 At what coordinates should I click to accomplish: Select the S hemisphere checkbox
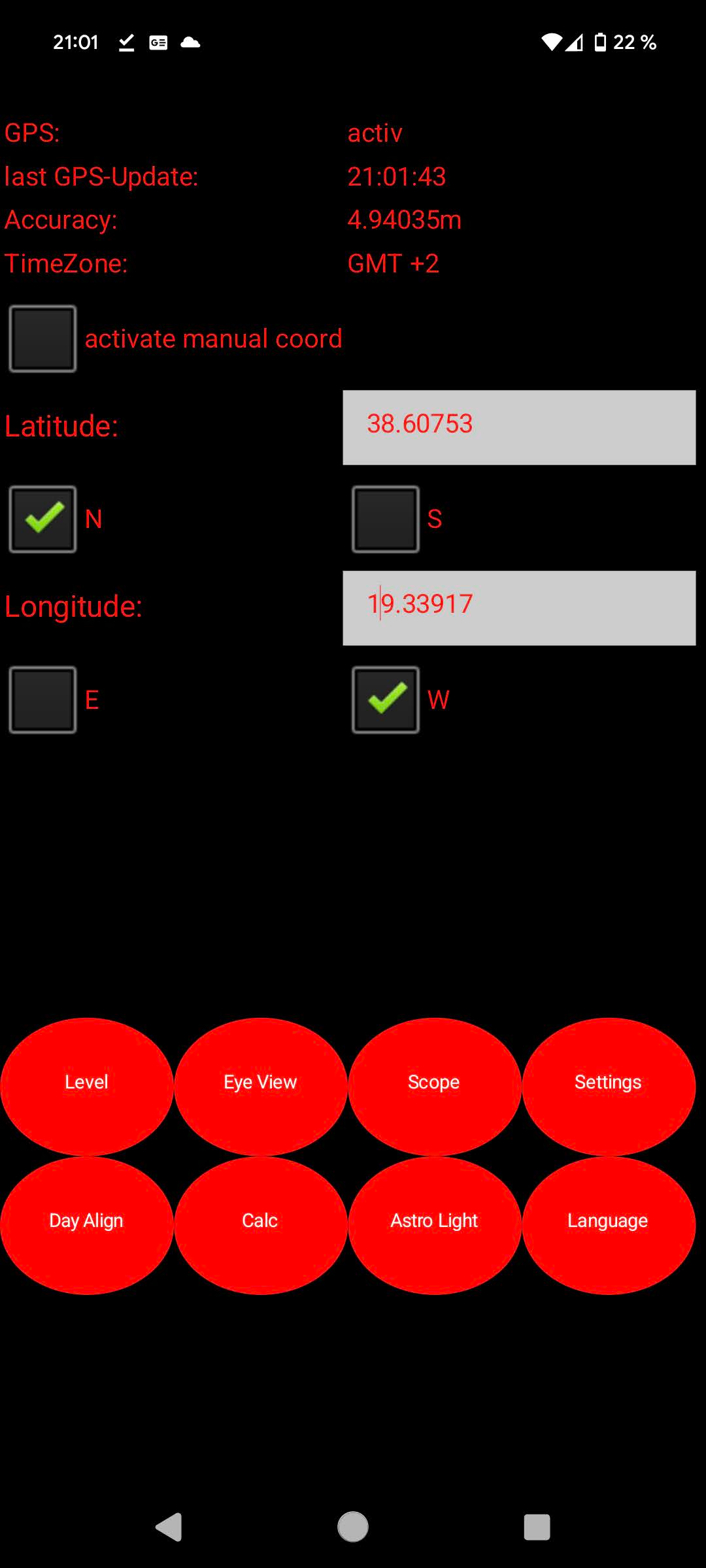[x=386, y=519]
